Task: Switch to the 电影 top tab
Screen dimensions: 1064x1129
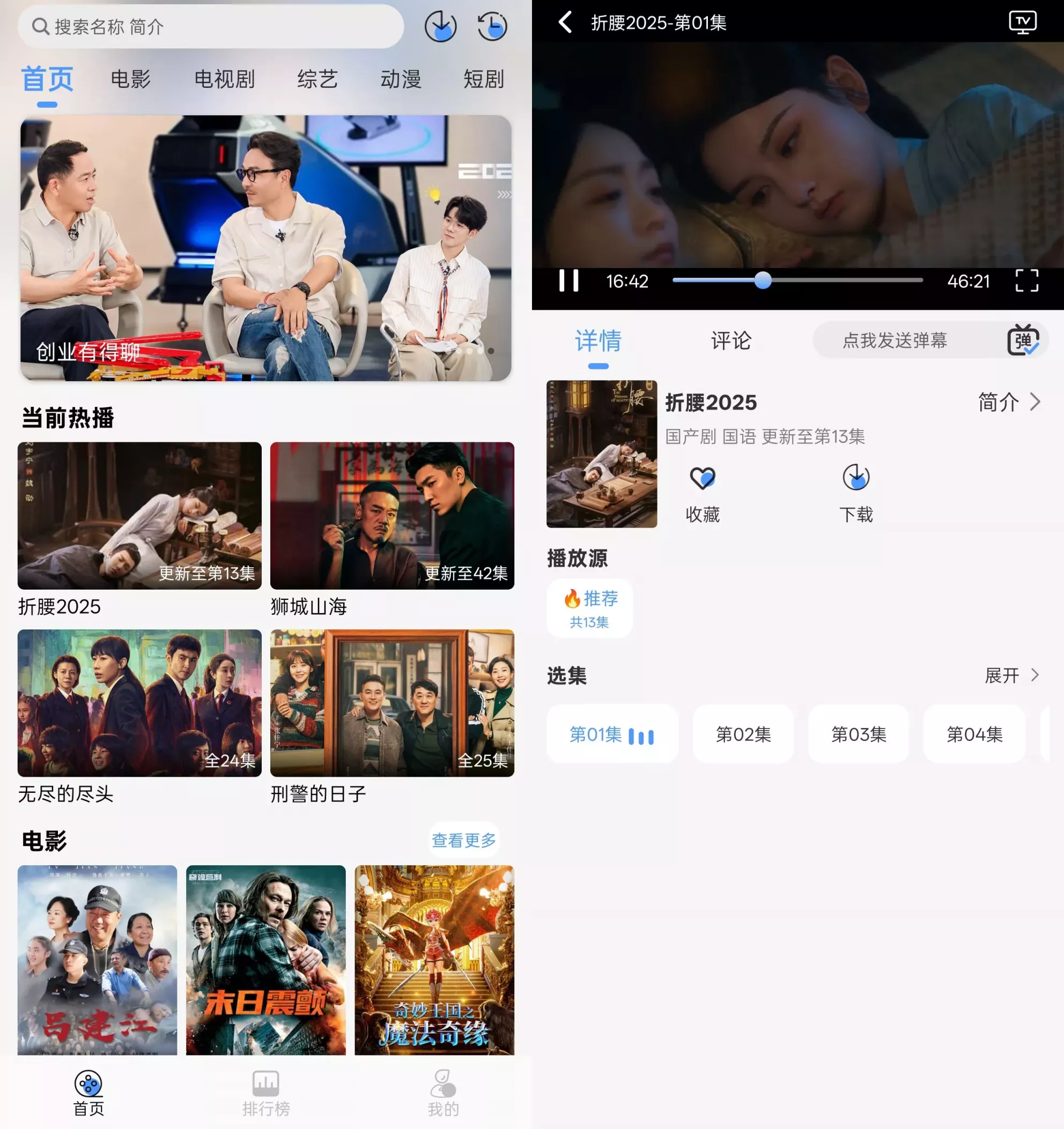Action: pyautogui.click(x=131, y=79)
